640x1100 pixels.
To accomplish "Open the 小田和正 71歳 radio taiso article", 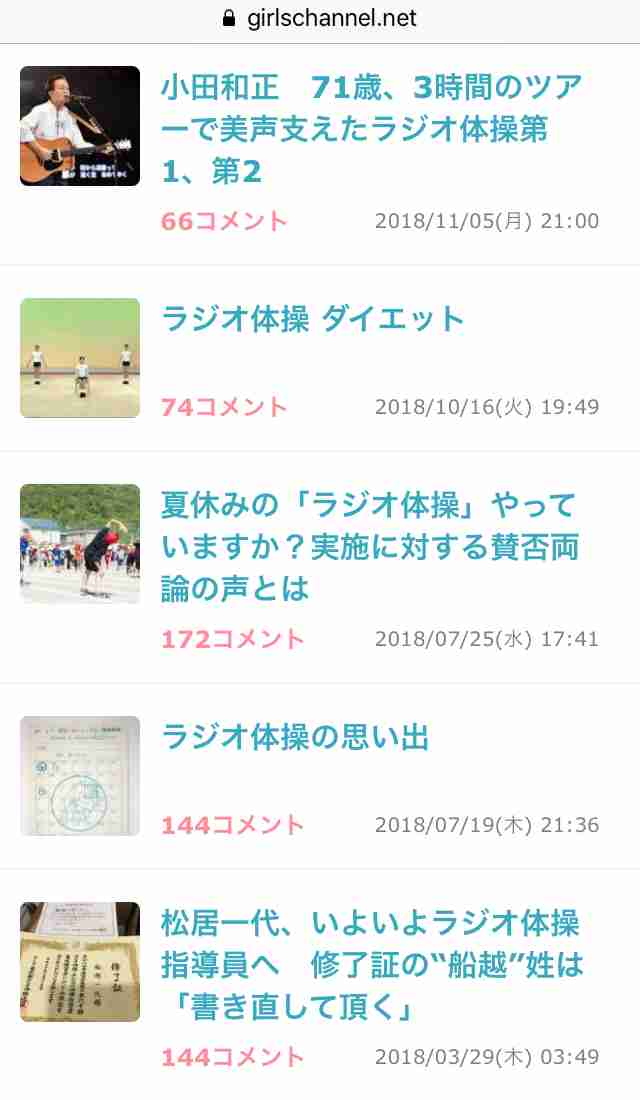I will pyautogui.click(x=372, y=129).
